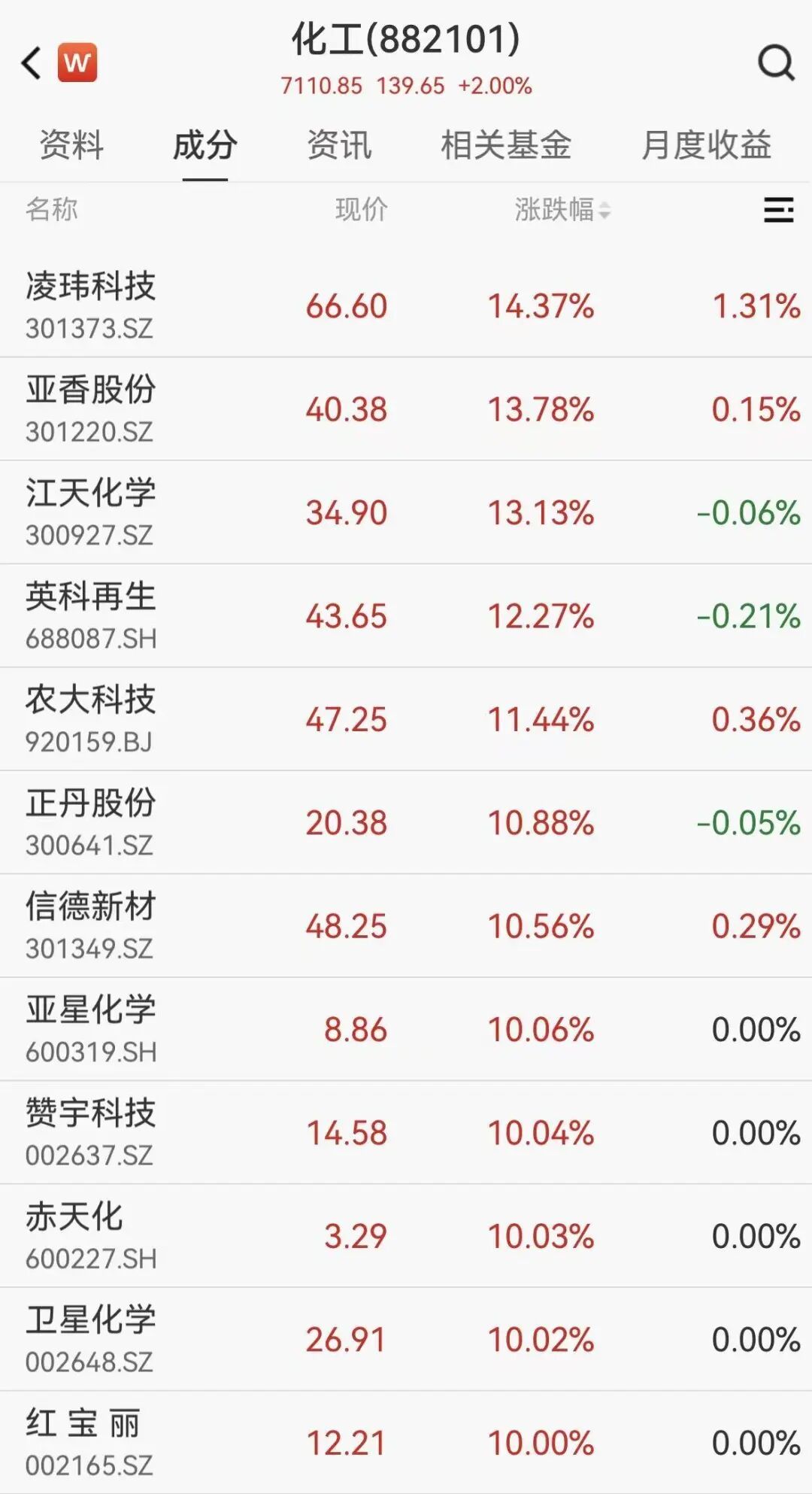
Task: Go back using the arrow icon
Action: click(32, 63)
